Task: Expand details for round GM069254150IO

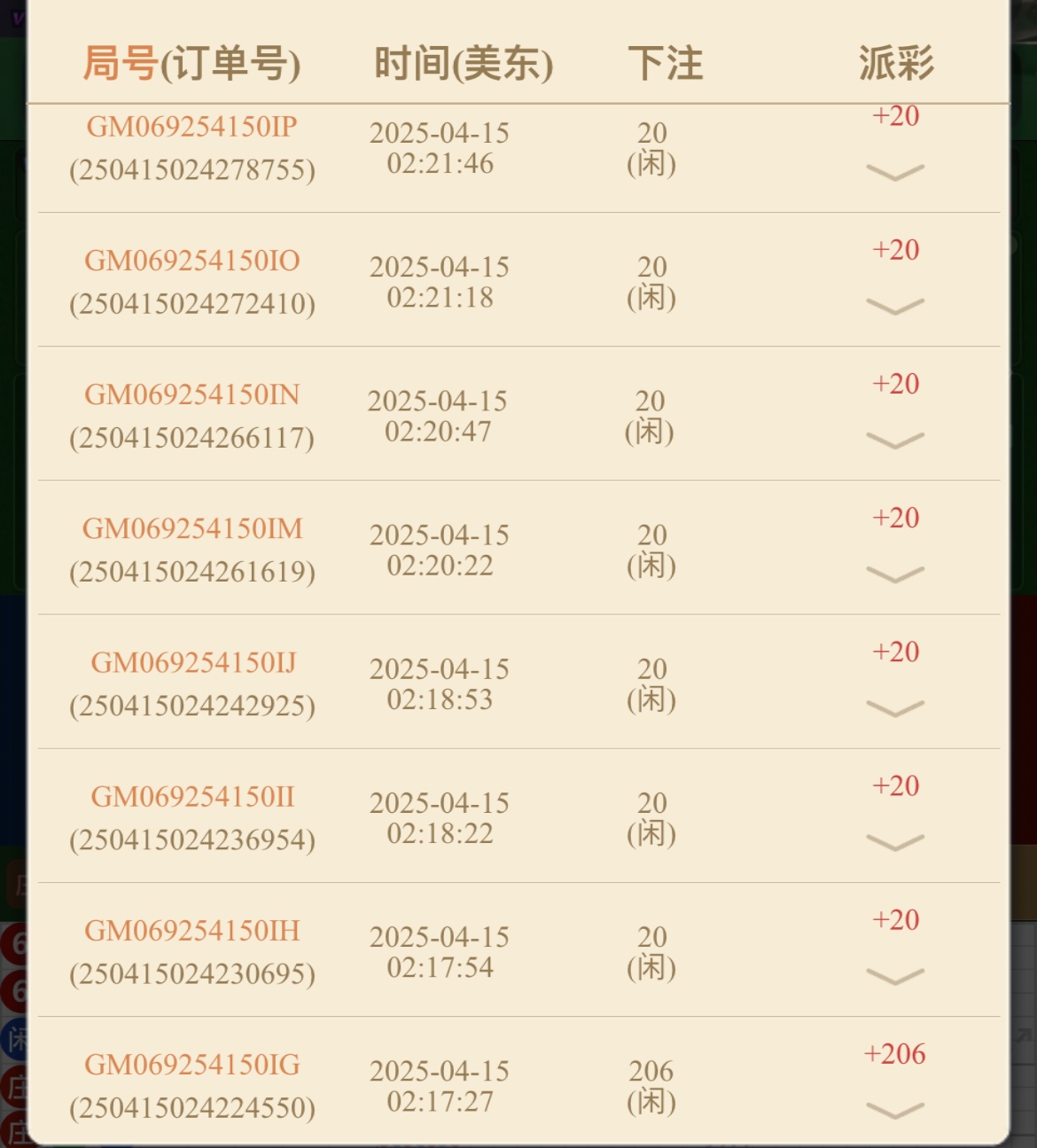Action: [x=894, y=307]
